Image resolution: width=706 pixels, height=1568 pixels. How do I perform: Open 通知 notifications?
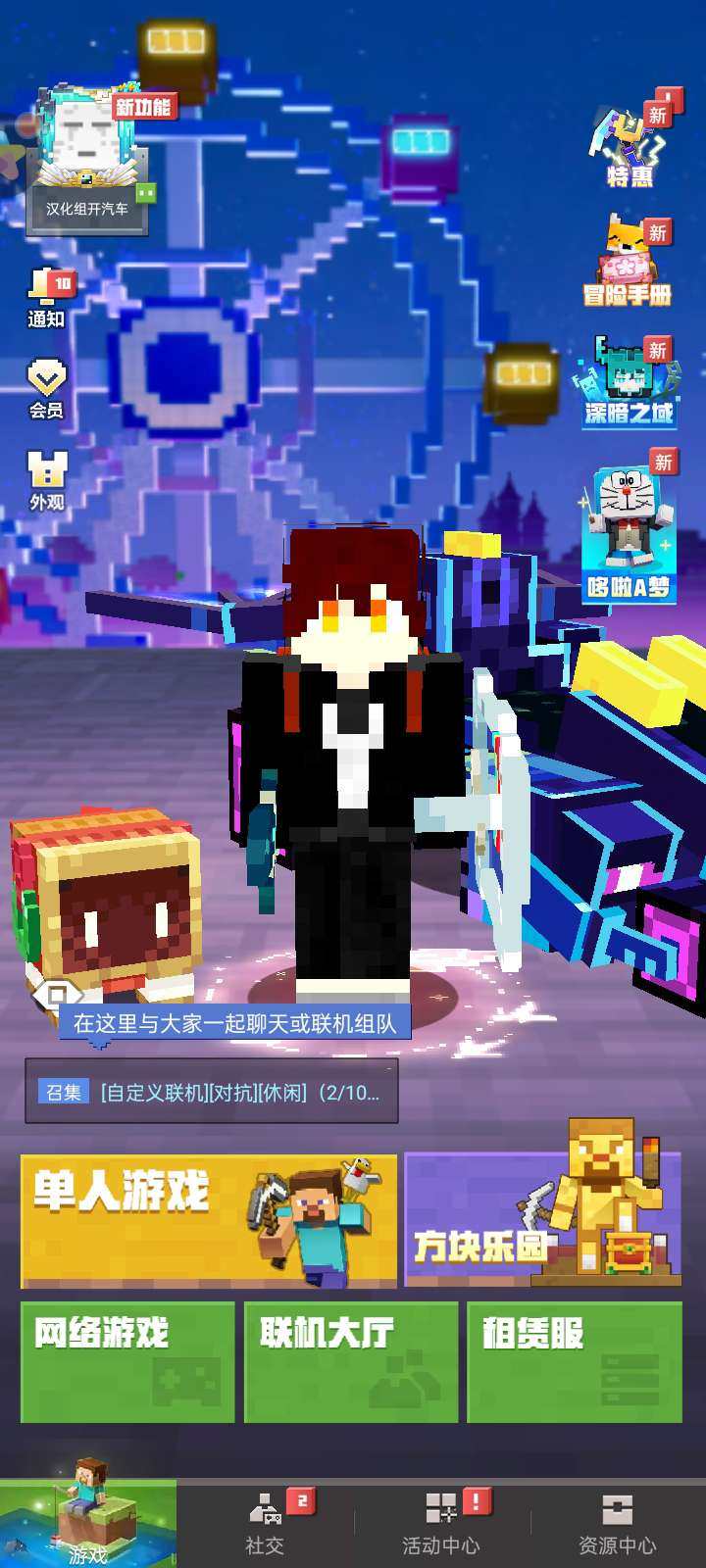click(47, 299)
